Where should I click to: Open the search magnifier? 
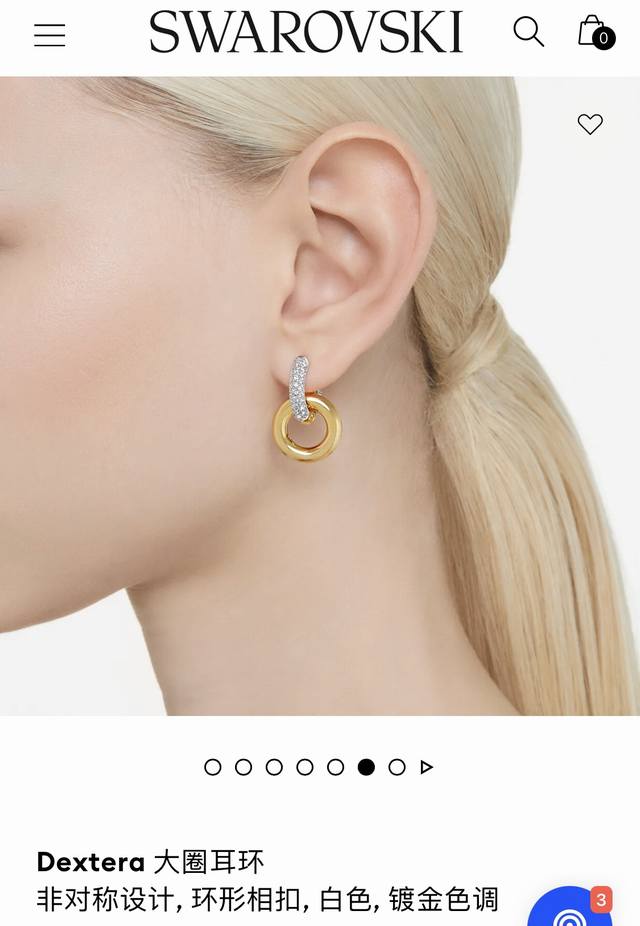(x=528, y=32)
